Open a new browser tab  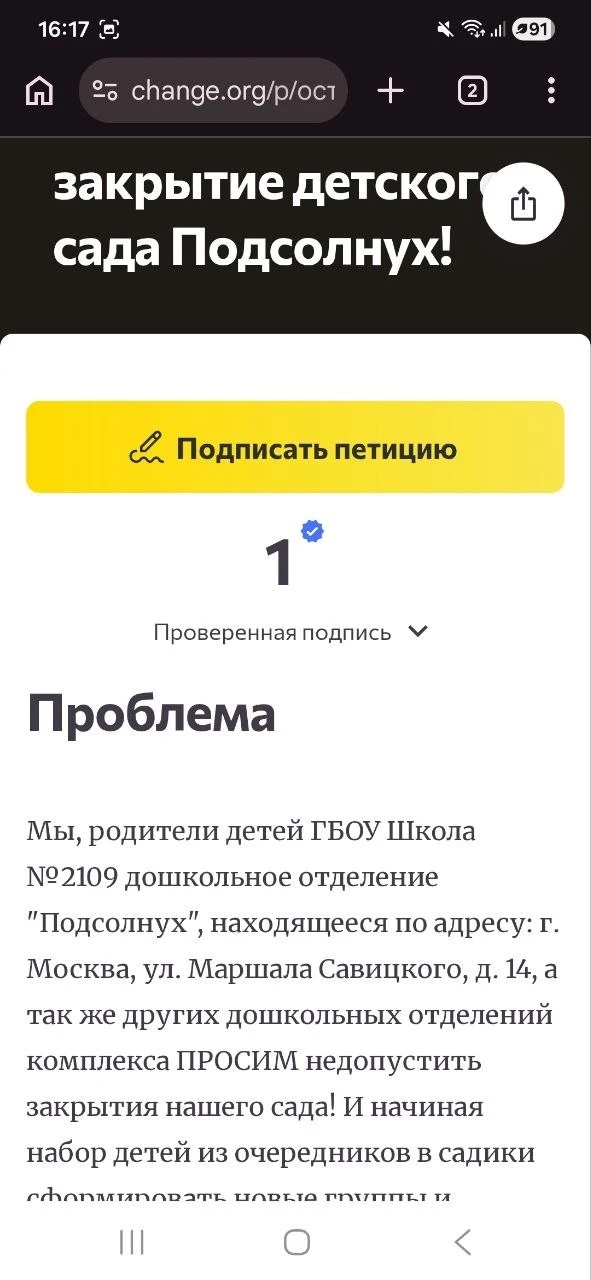(390, 91)
